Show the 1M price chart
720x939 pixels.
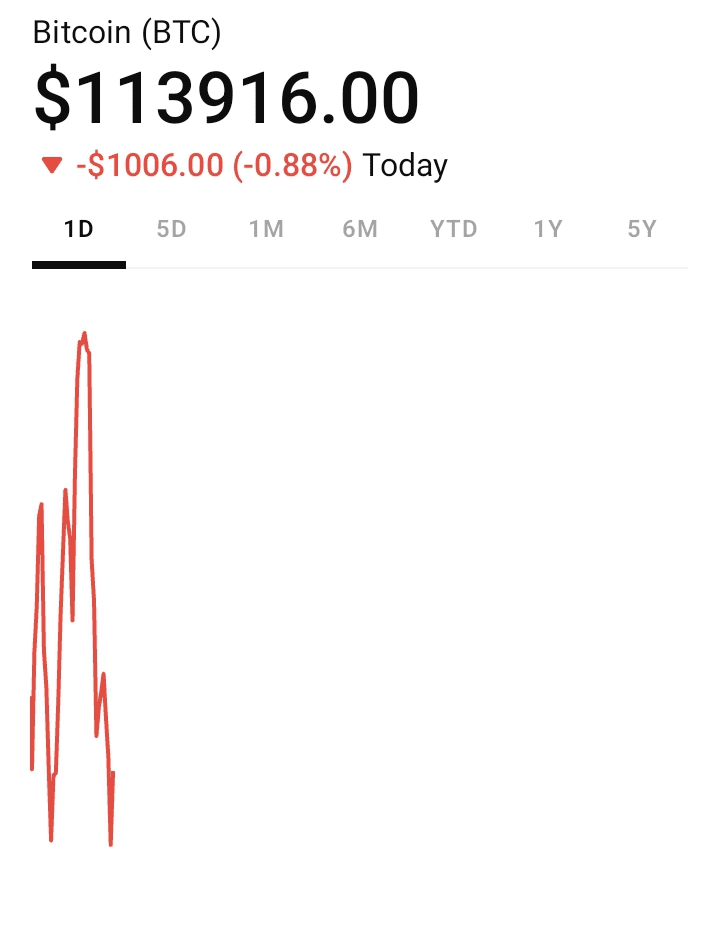266,230
